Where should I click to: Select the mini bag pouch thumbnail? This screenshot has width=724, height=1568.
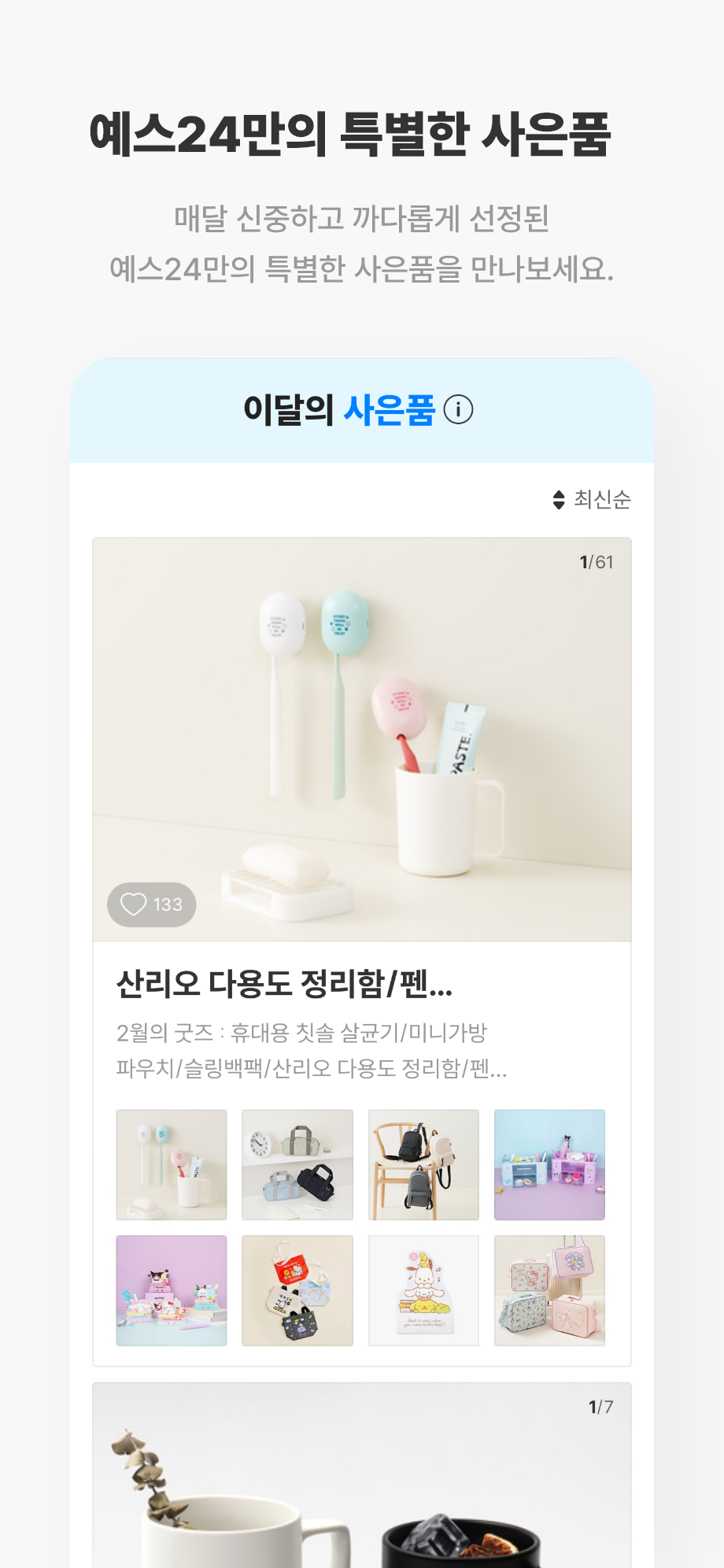click(x=297, y=1165)
